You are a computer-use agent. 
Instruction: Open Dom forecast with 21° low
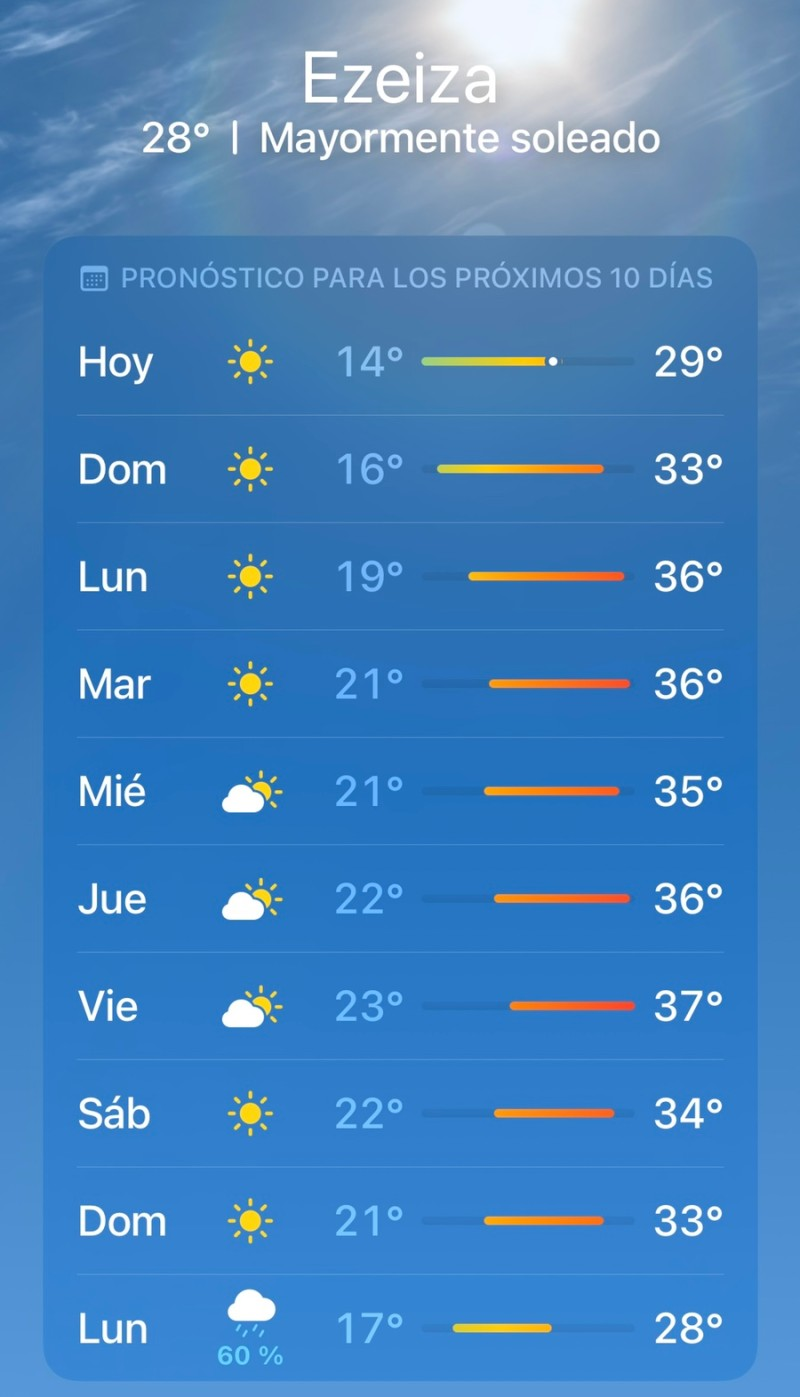(400, 1221)
